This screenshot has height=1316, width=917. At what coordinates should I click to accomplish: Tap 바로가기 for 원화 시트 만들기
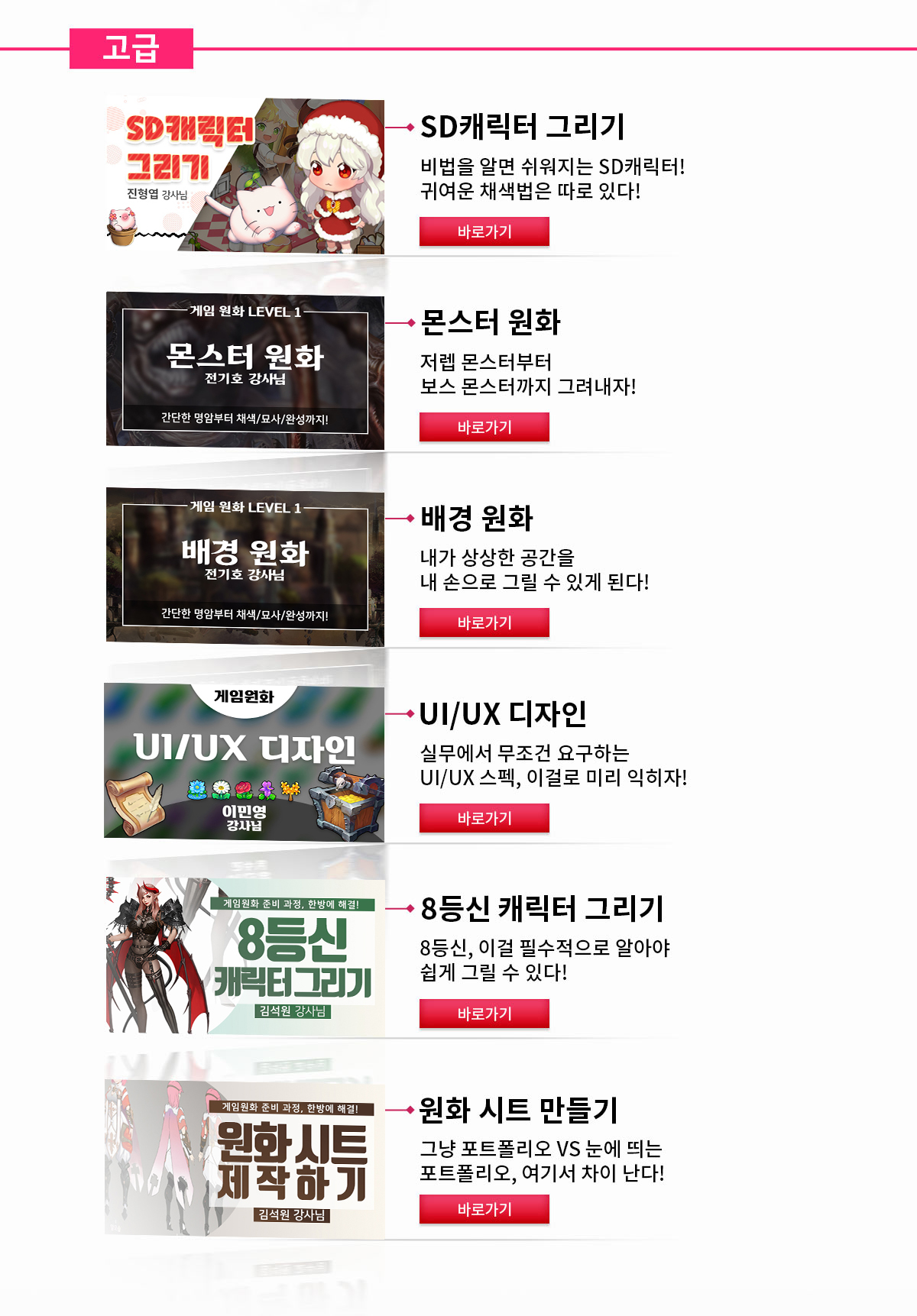point(484,1209)
